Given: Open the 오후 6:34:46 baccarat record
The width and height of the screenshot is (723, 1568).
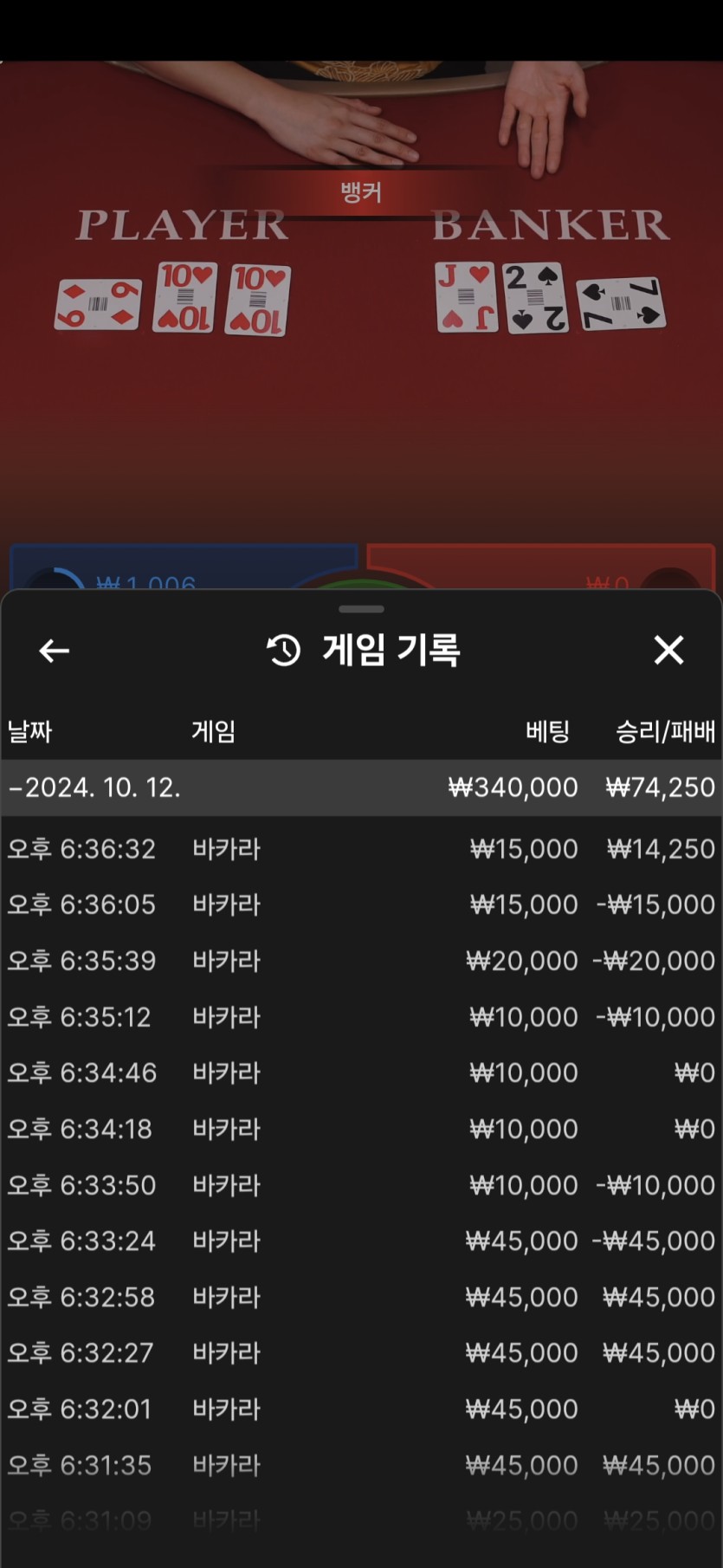Looking at the screenshot, I should [361, 1072].
